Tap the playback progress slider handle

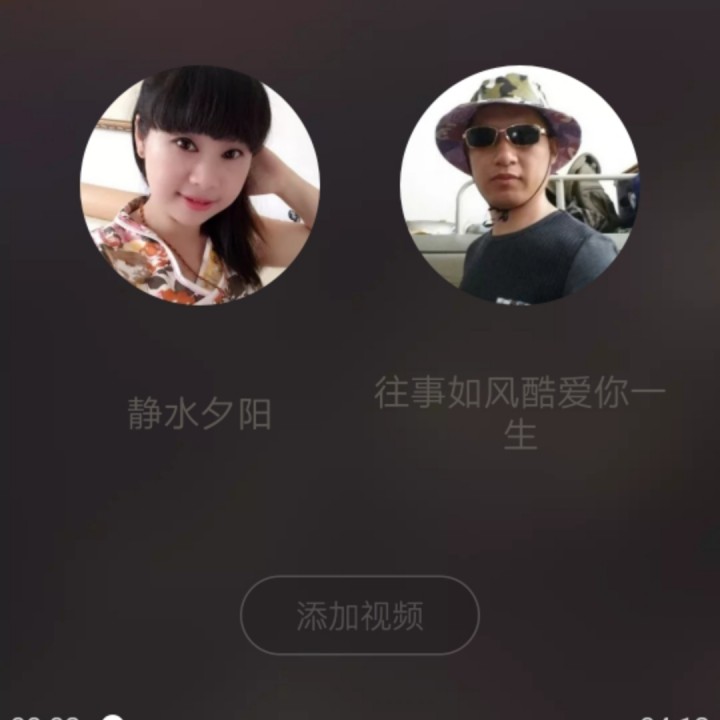pyautogui.click(x=113, y=718)
